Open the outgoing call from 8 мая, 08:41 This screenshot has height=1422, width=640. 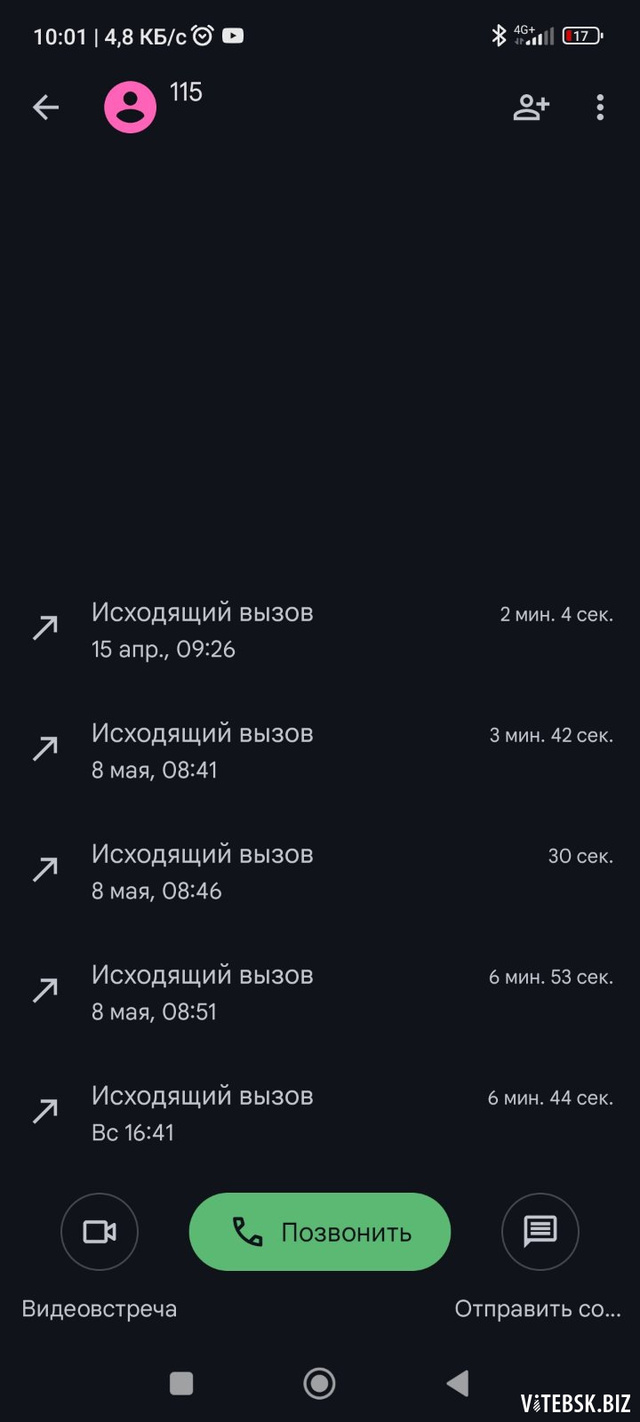(x=320, y=751)
